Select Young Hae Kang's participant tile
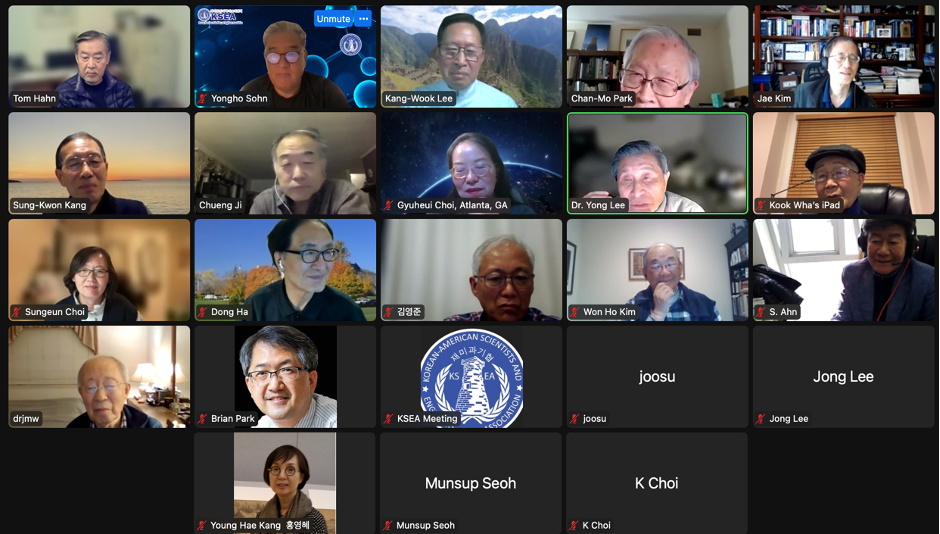The width and height of the screenshot is (940, 534). [x=285, y=482]
